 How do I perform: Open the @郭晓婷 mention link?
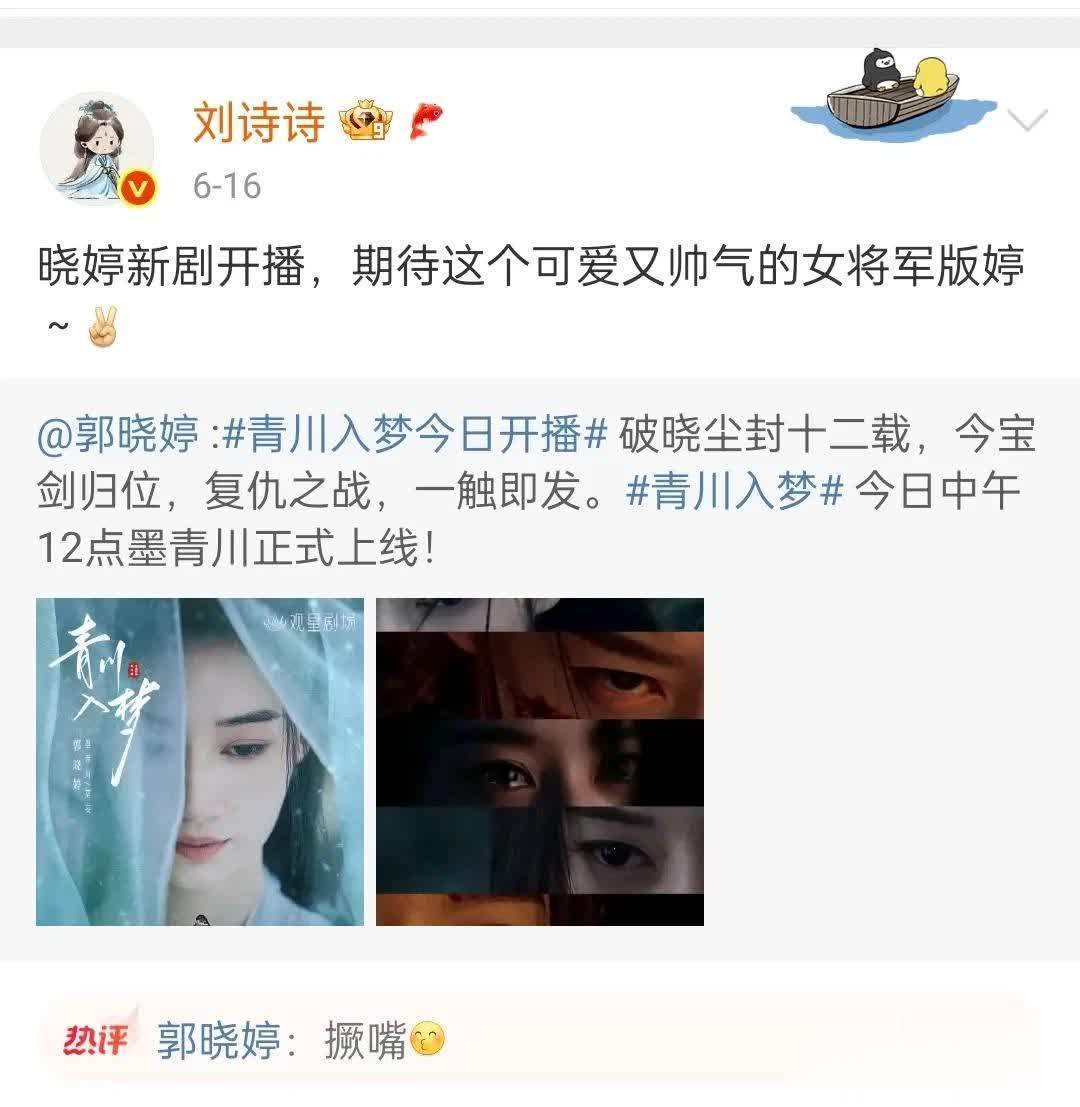click(x=119, y=434)
